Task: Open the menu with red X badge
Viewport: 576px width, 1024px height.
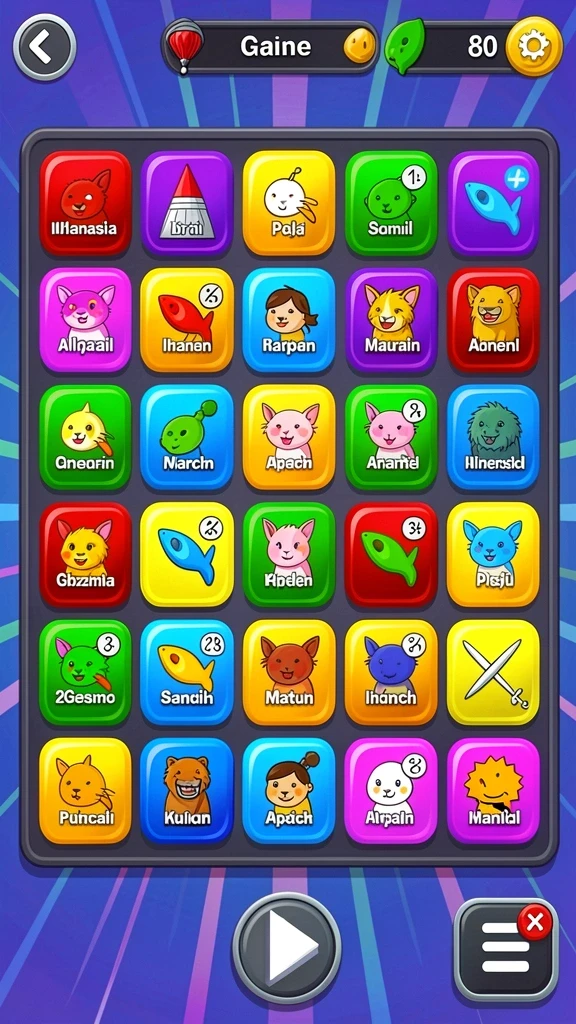Action: pos(507,950)
